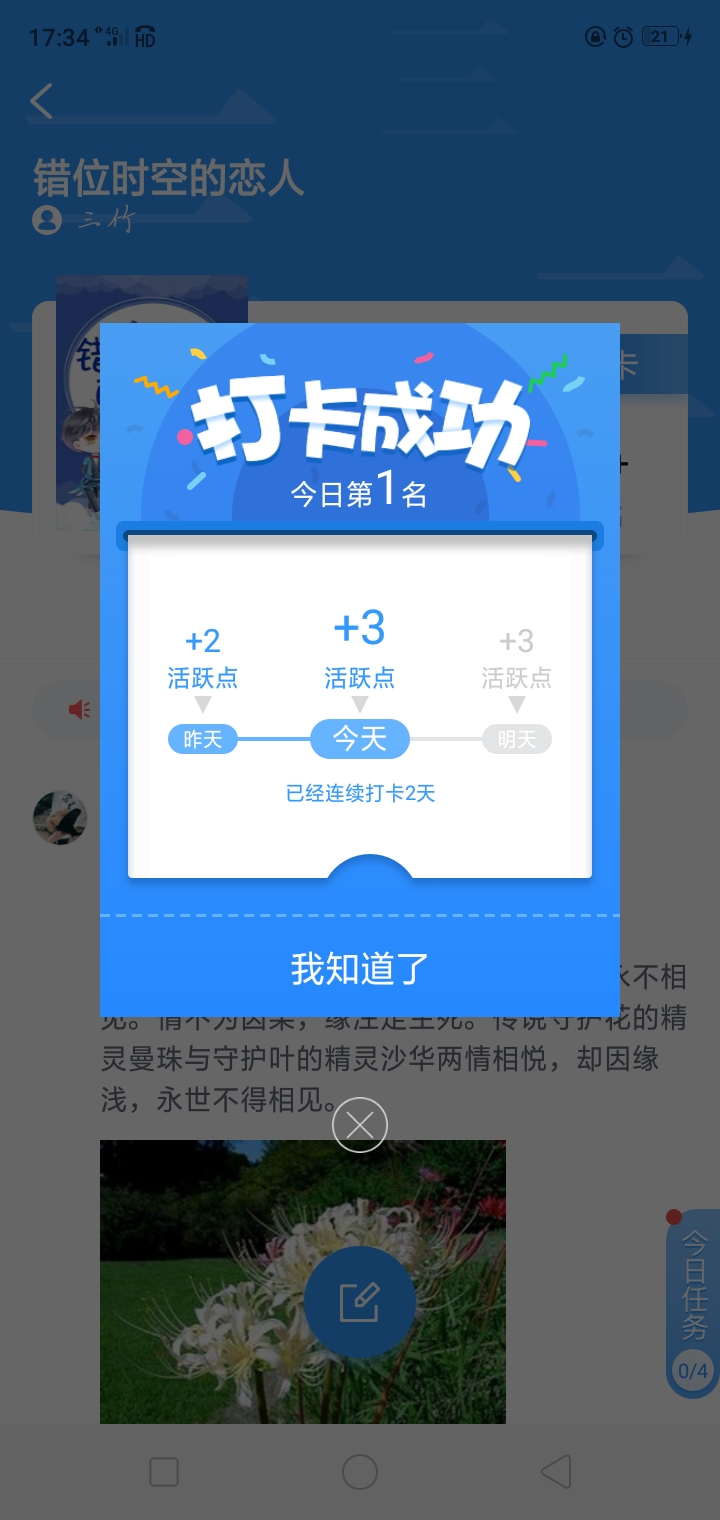Image resolution: width=720 pixels, height=1520 pixels.
Task: Tap the system back triangle
Action: pyautogui.click(x=556, y=1472)
